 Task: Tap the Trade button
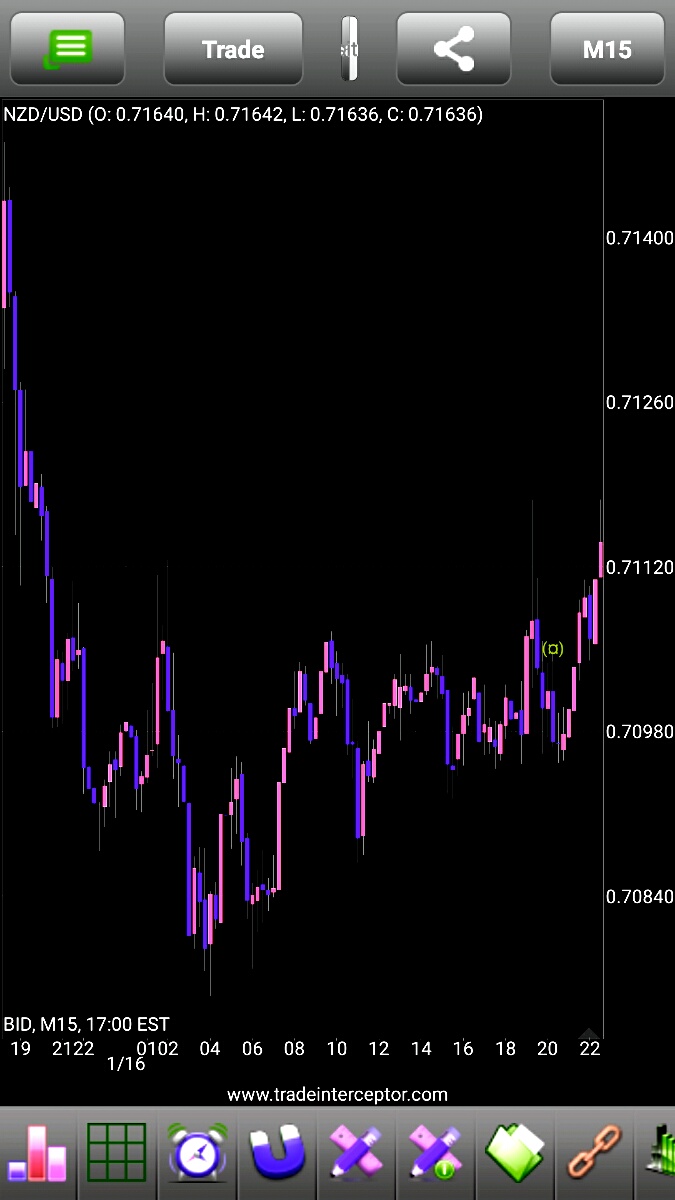[233, 49]
